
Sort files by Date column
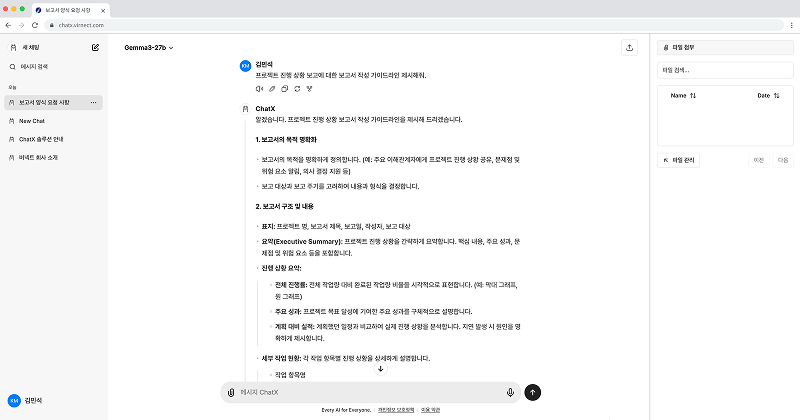pyautogui.click(x=768, y=95)
